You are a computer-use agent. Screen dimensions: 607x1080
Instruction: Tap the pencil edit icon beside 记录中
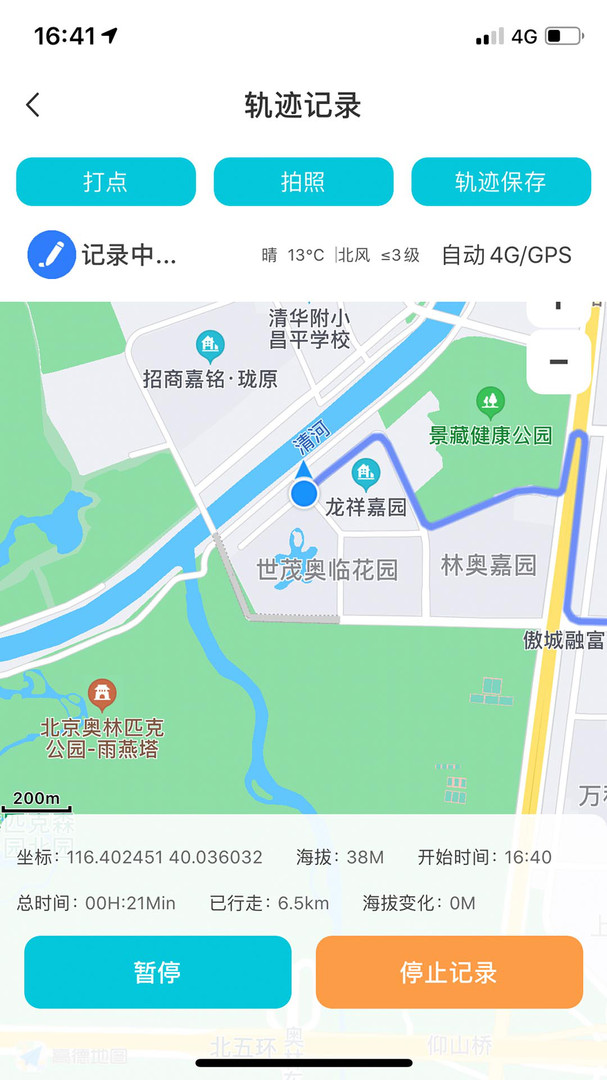(x=52, y=254)
